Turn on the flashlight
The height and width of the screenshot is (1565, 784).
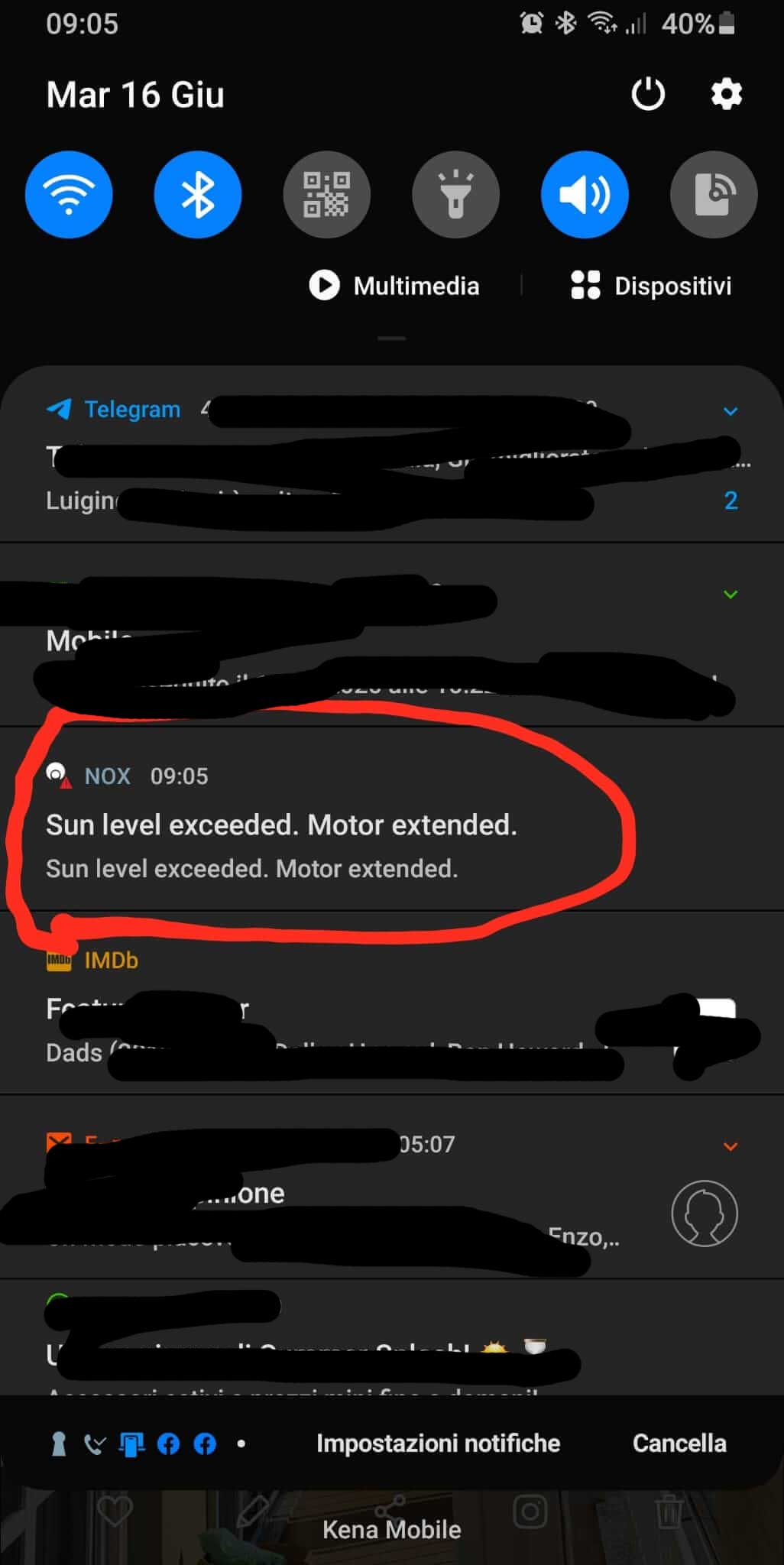pos(455,195)
